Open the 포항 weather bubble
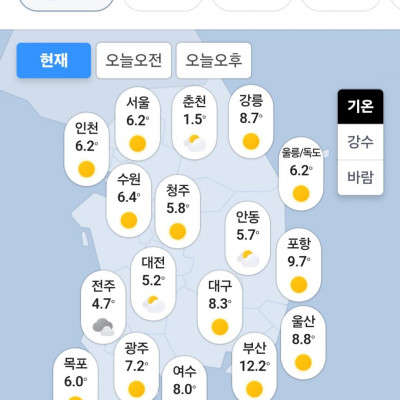The height and width of the screenshot is (400, 400). click(299, 265)
